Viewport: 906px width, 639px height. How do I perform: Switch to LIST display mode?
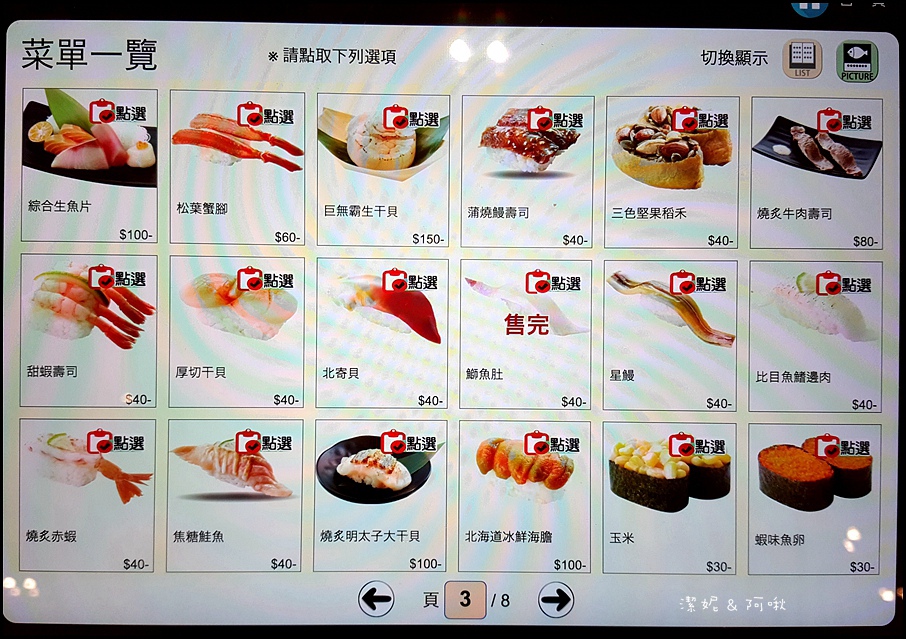click(801, 59)
